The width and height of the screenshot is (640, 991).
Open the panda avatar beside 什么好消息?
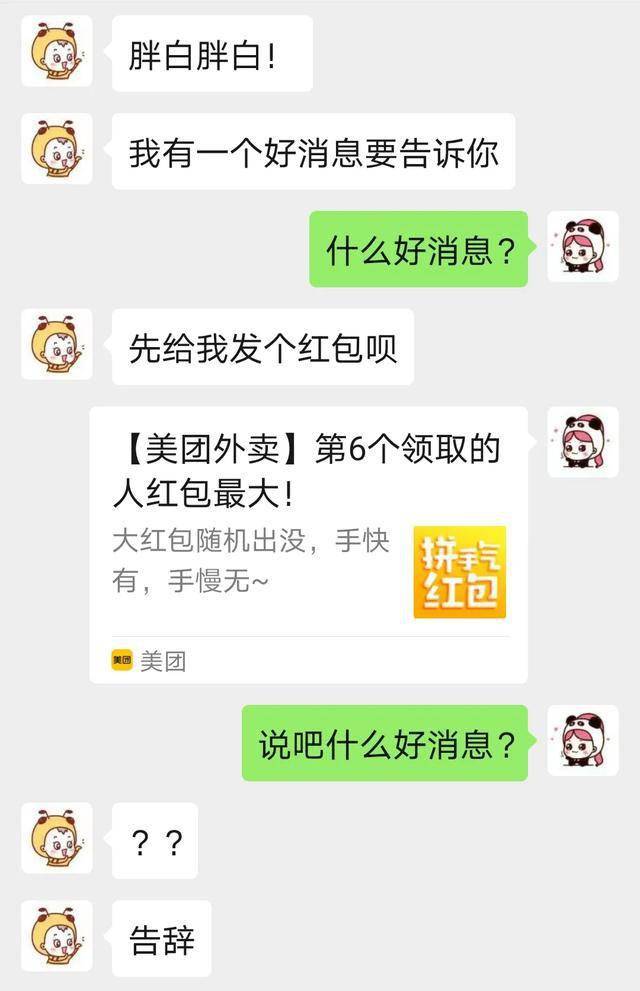tap(583, 247)
